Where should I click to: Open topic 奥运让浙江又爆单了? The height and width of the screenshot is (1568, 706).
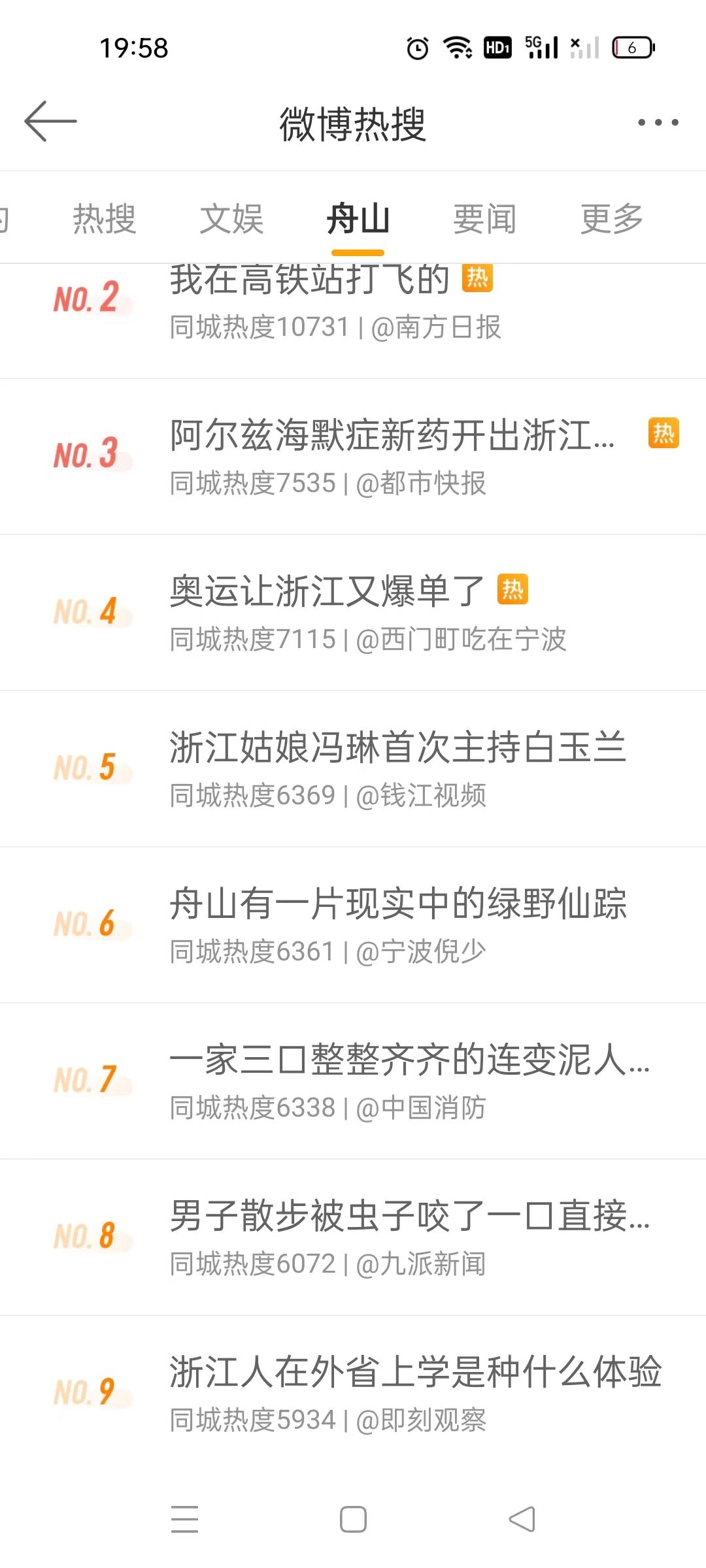click(353, 613)
